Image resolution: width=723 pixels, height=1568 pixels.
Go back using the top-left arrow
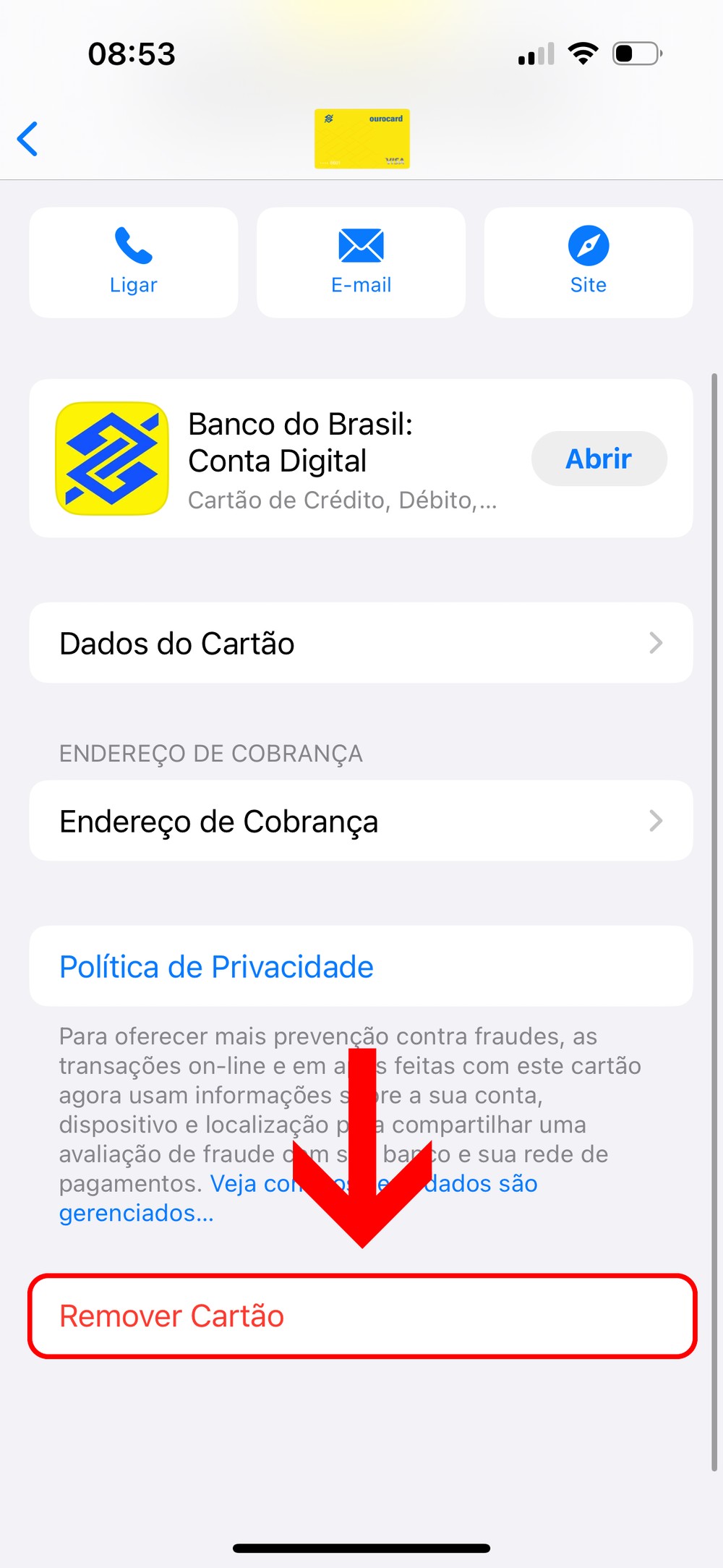click(28, 139)
